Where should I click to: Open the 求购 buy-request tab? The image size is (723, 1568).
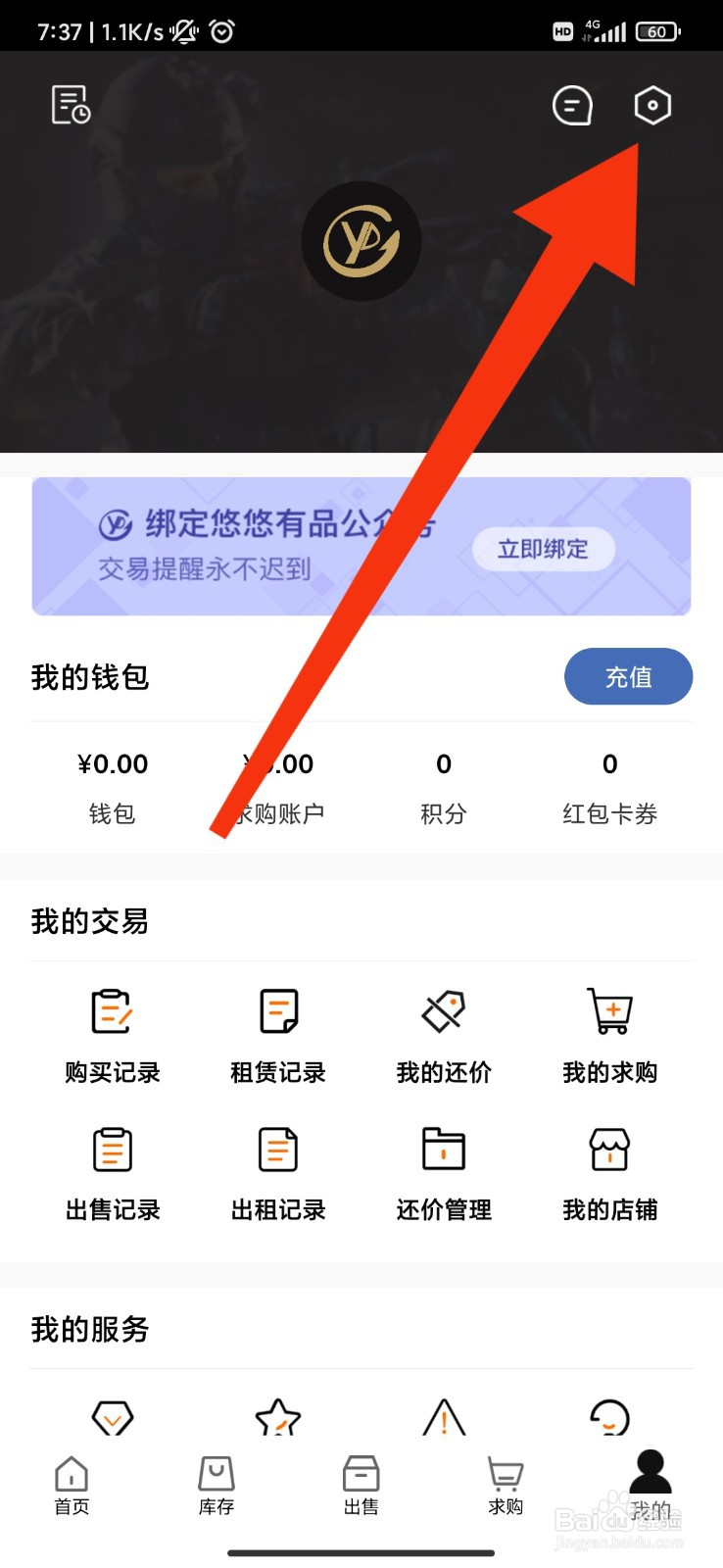click(x=505, y=1483)
